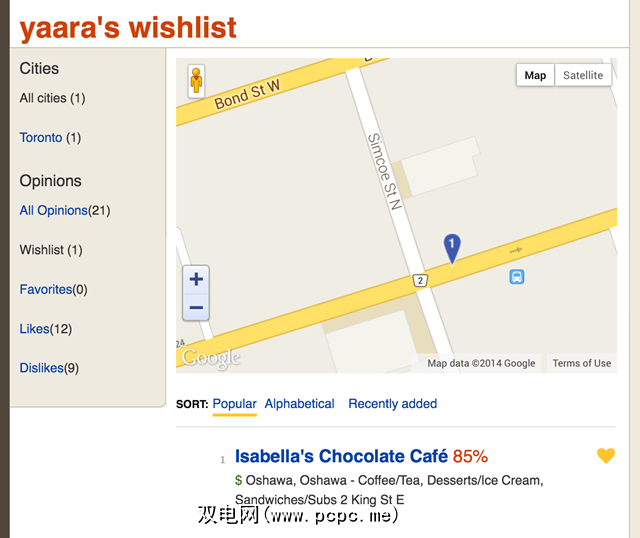640x538 pixels.
Task: Tap the bus stop icon on the map
Action: click(517, 277)
